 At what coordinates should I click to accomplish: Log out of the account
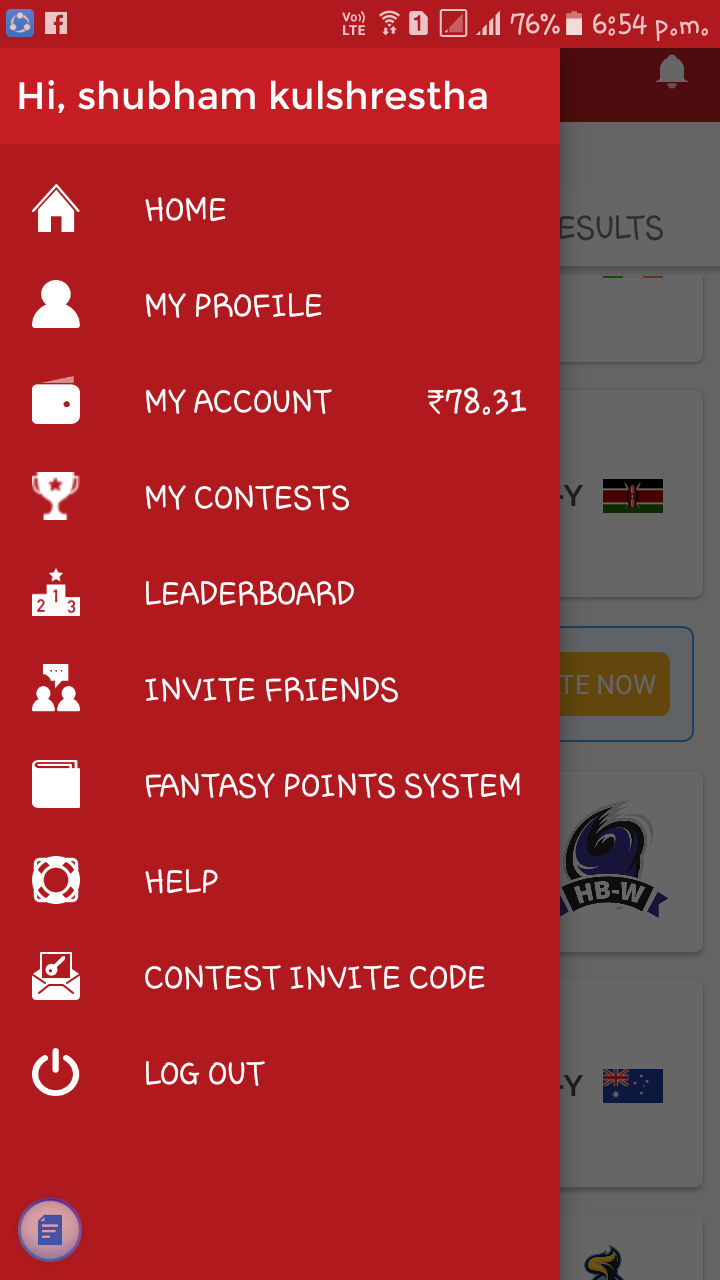click(204, 1074)
